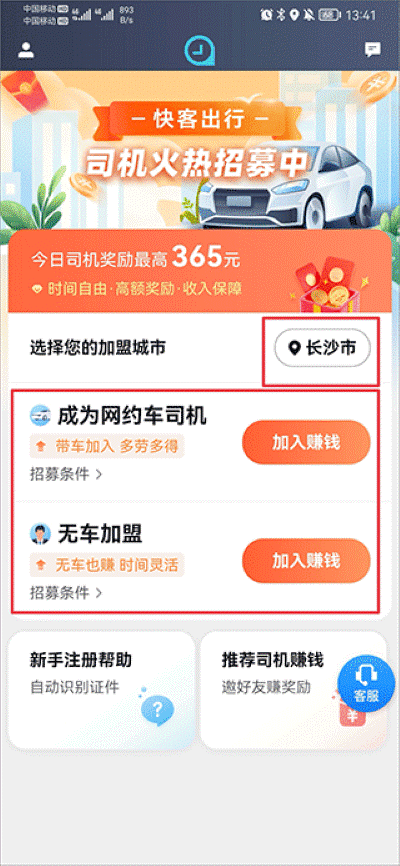Change the franchise city 长沙市
Image resolution: width=400 pixels, height=866 pixels.
(x=323, y=348)
